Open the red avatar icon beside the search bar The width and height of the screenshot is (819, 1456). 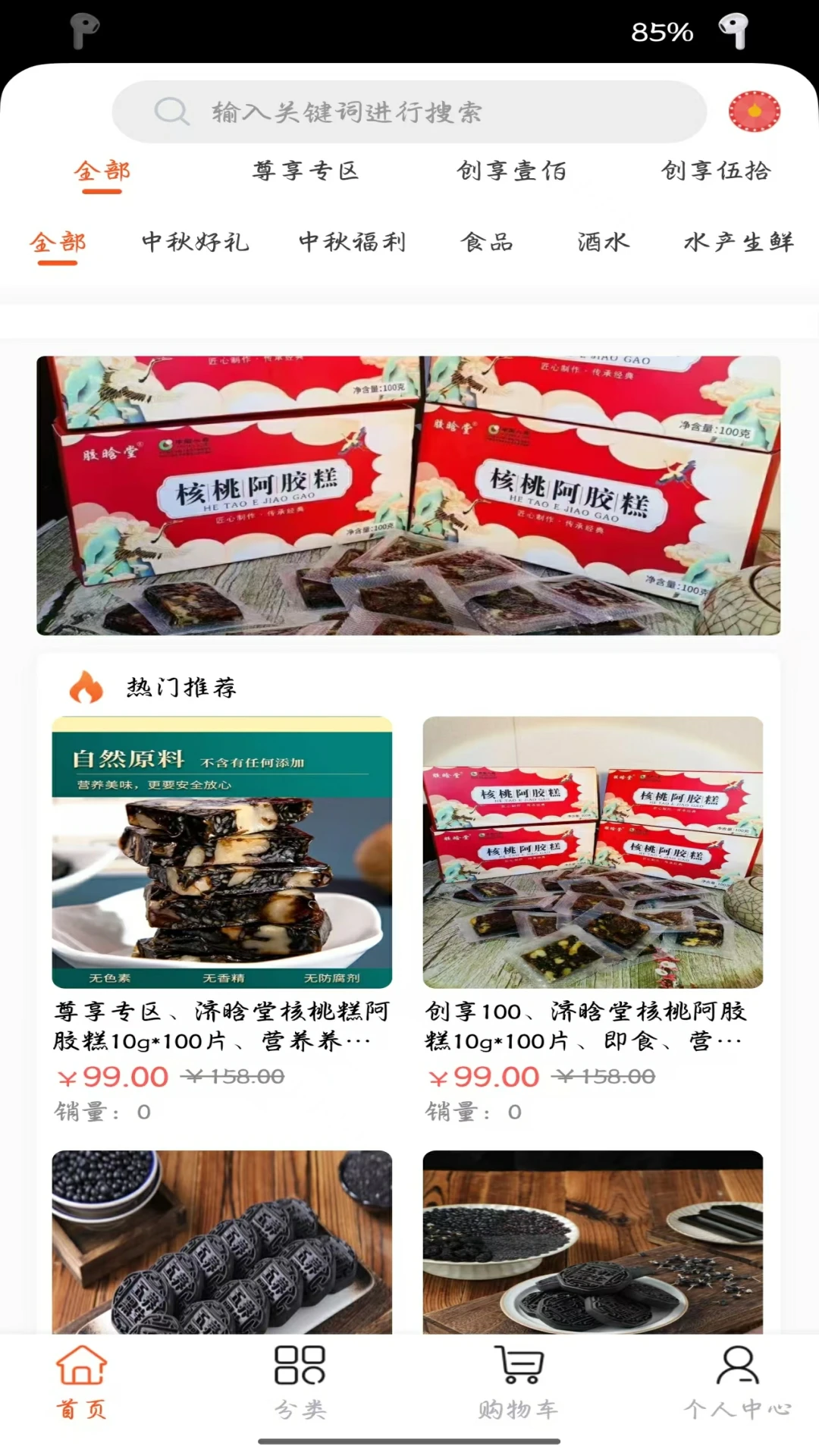[755, 111]
